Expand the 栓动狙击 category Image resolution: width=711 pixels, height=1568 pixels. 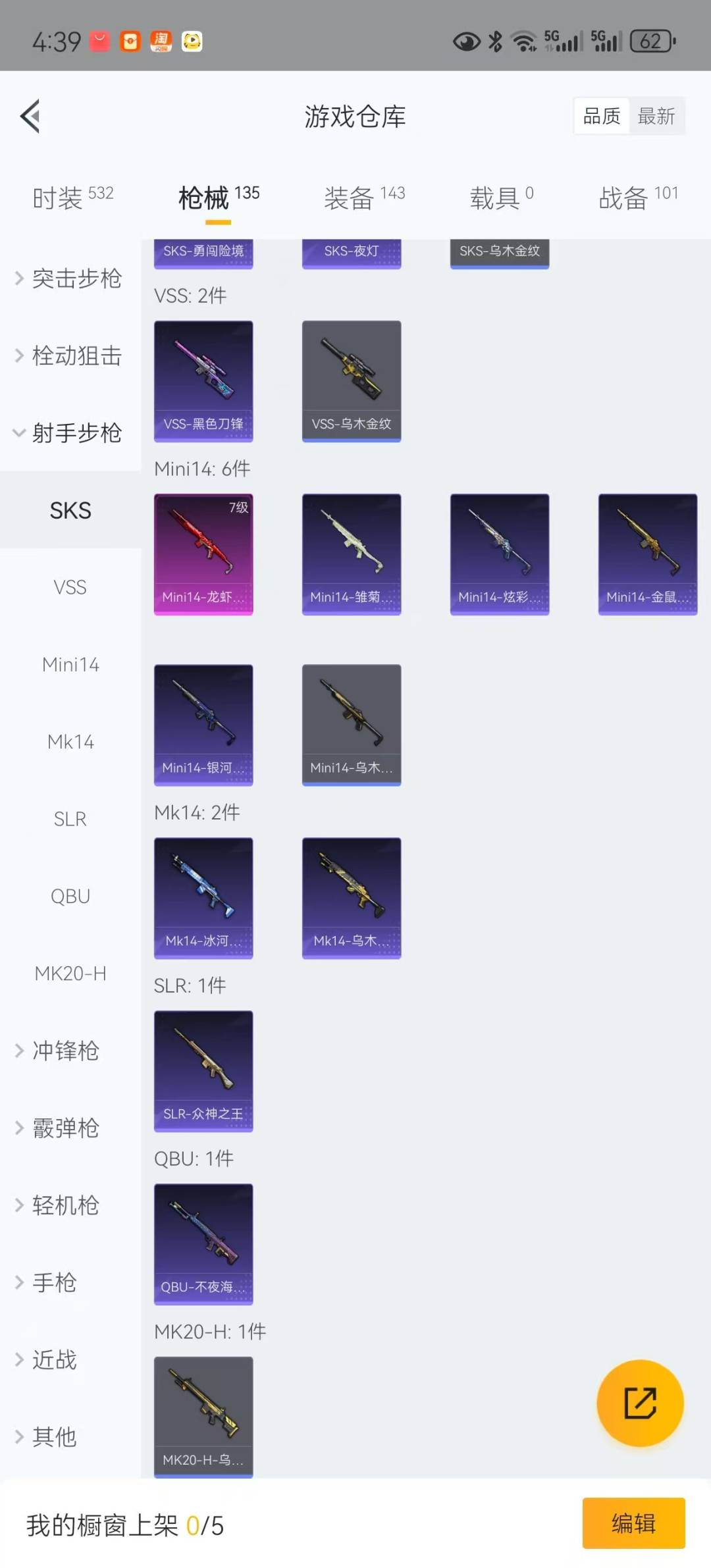[69, 355]
